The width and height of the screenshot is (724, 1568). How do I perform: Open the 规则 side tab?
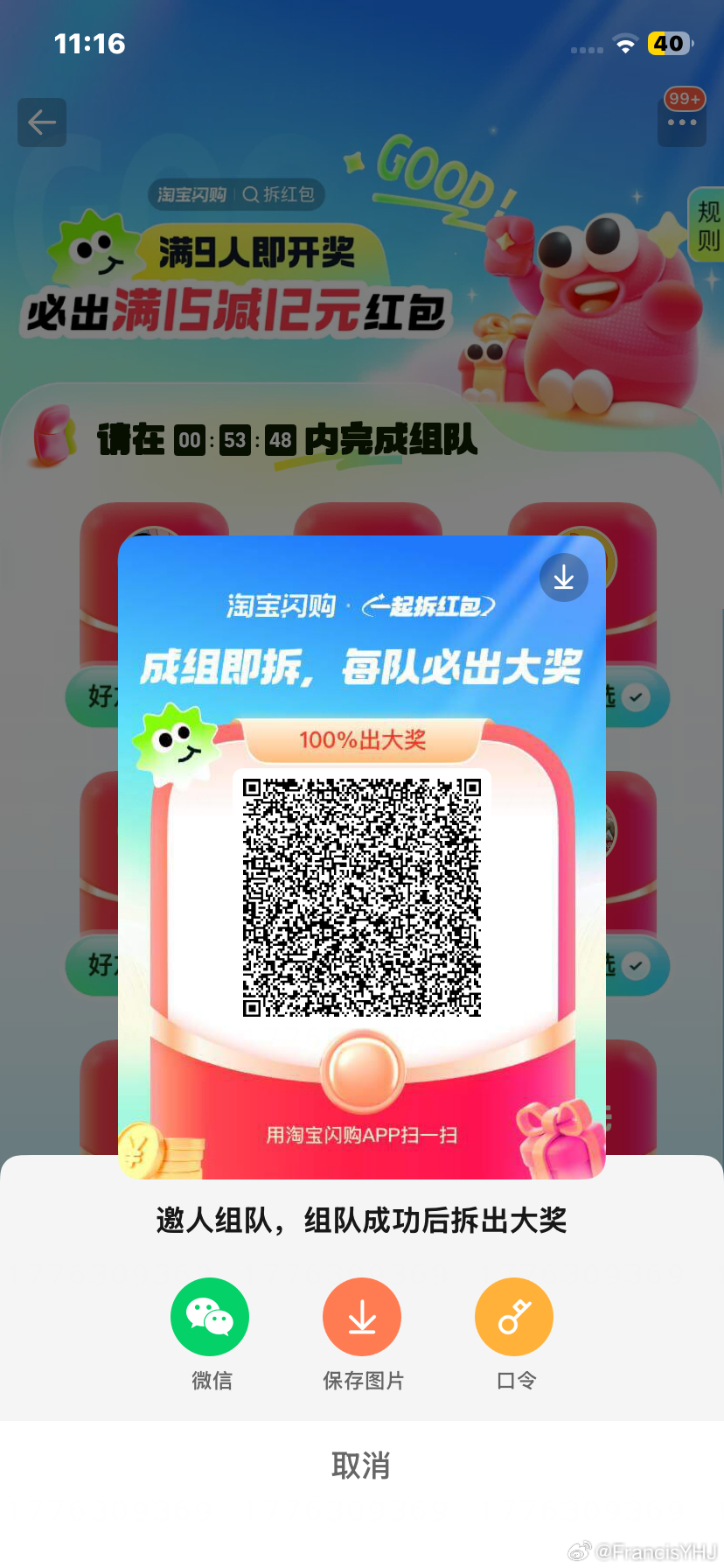[707, 226]
